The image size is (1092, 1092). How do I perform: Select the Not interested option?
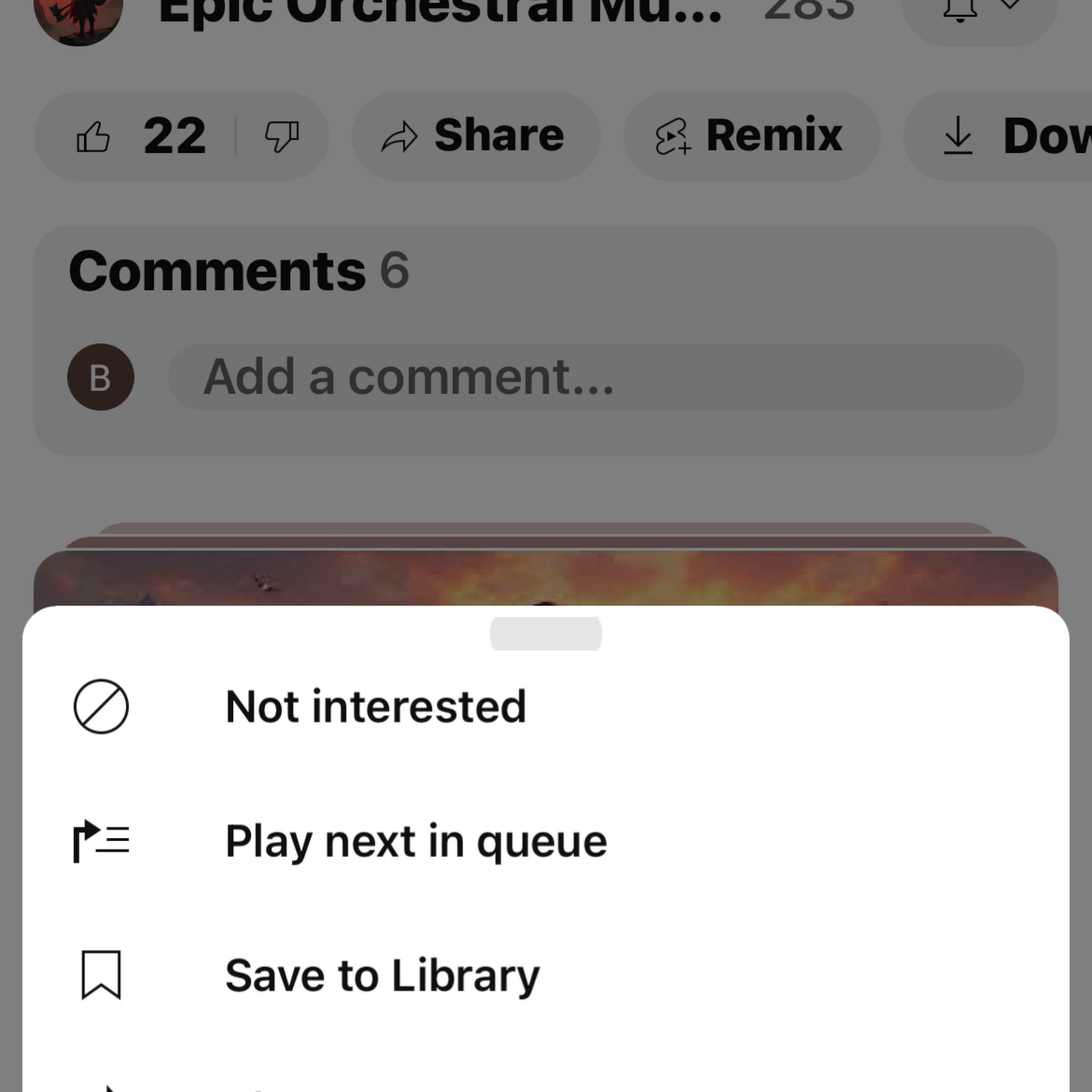point(375,707)
